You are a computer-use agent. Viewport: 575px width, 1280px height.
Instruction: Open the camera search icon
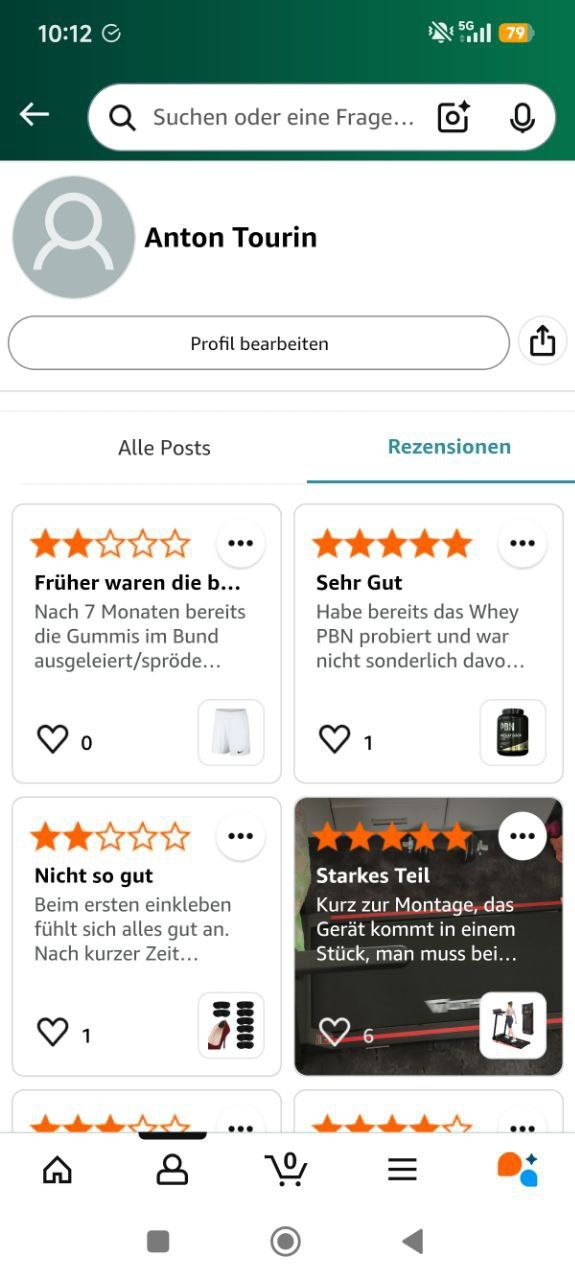(x=454, y=117)
